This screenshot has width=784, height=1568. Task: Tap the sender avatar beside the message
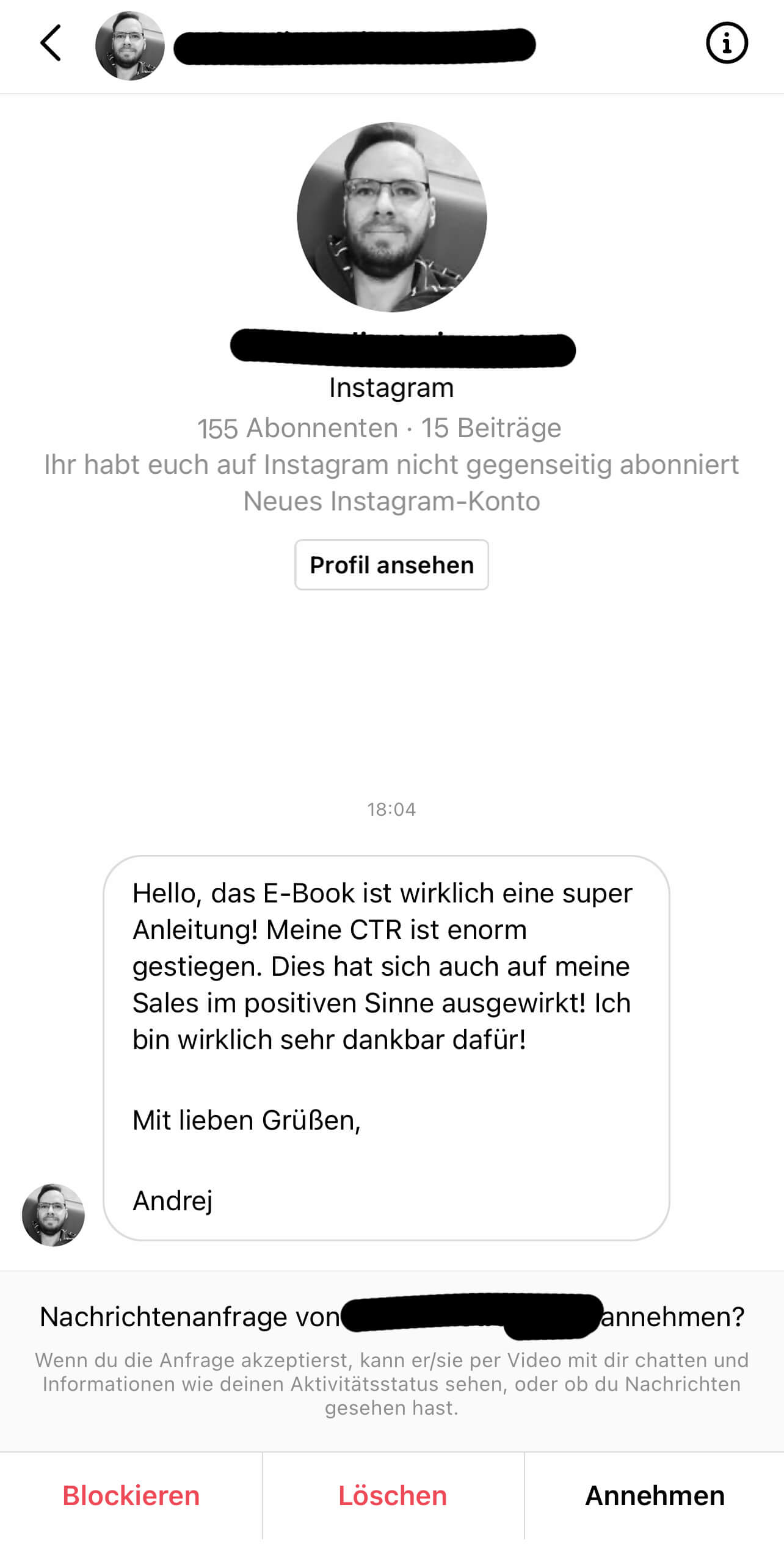click(53, 1214)
